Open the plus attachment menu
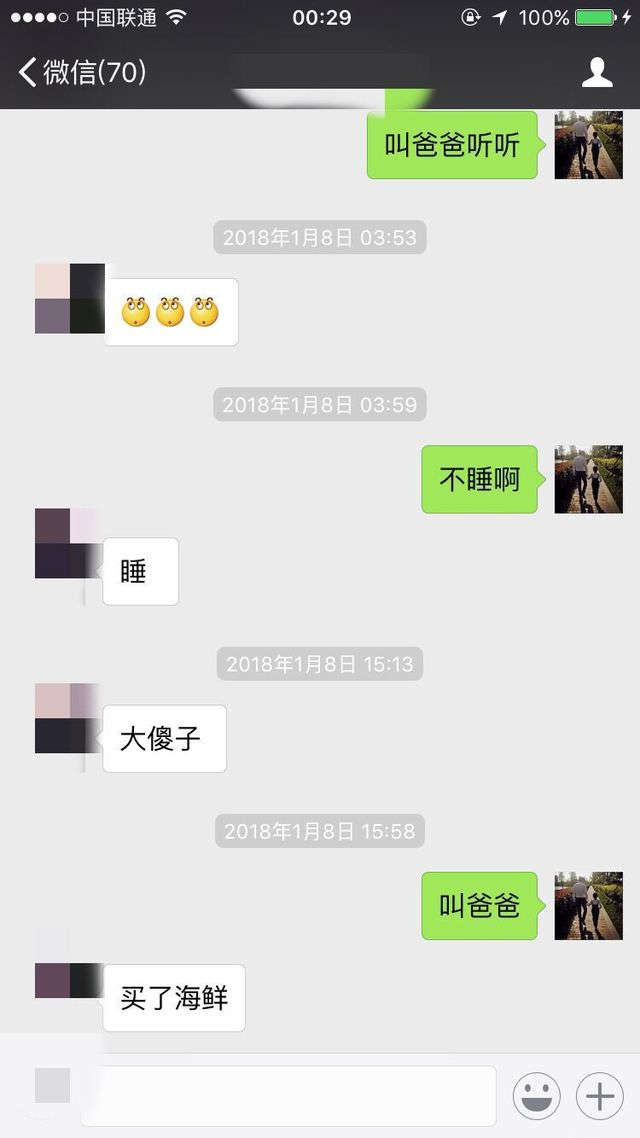The height and width of the screenshot is (1138, 640). (x=599, y=1097)
